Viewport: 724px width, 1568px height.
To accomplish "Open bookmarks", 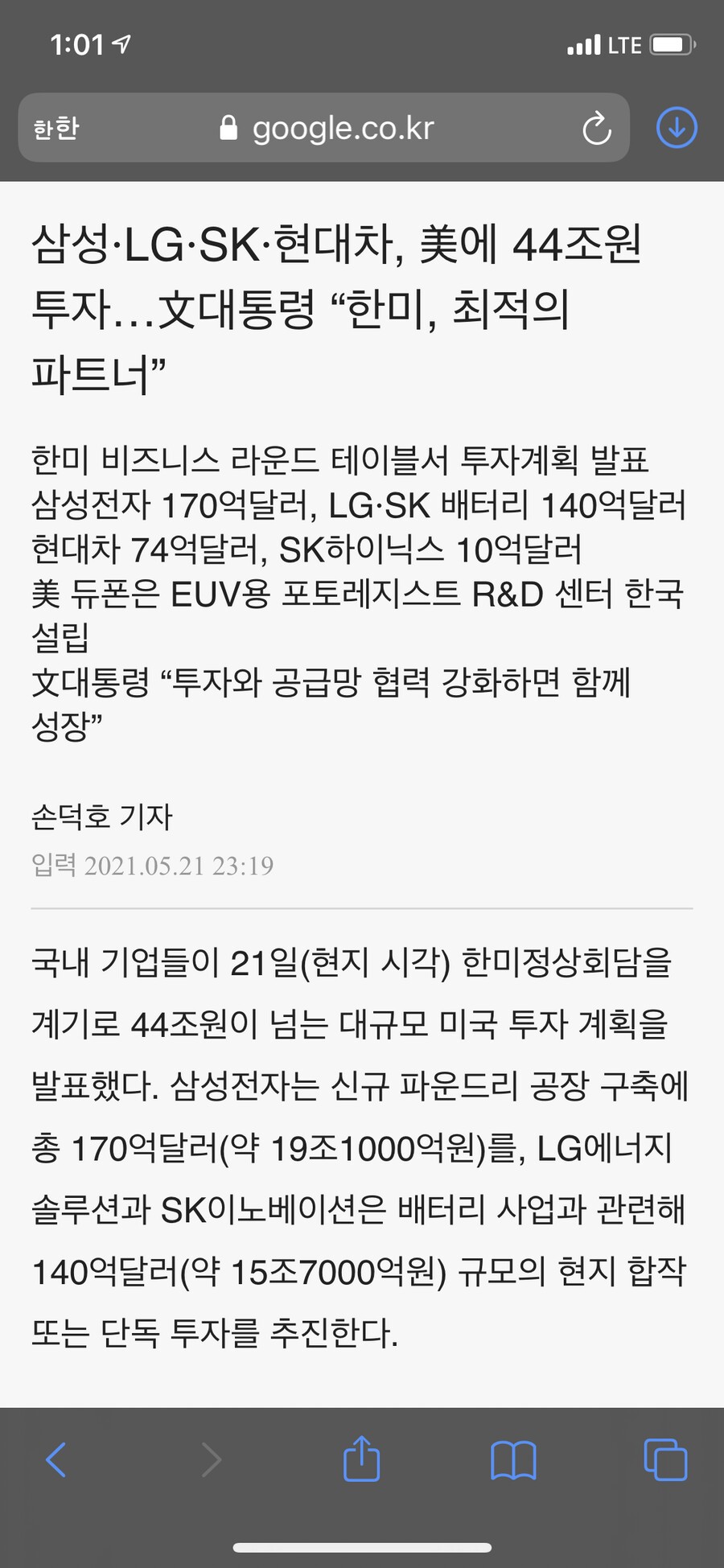I will coord(513,1460).
